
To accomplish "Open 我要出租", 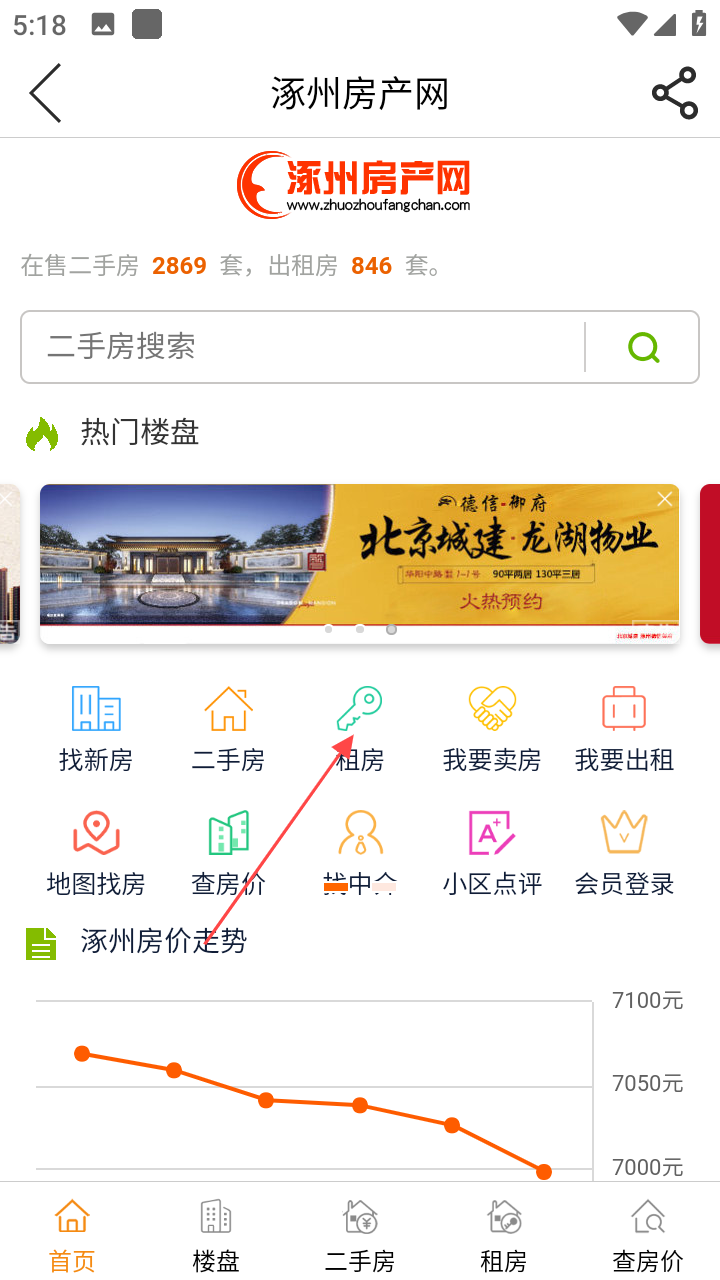I will 624,729.
